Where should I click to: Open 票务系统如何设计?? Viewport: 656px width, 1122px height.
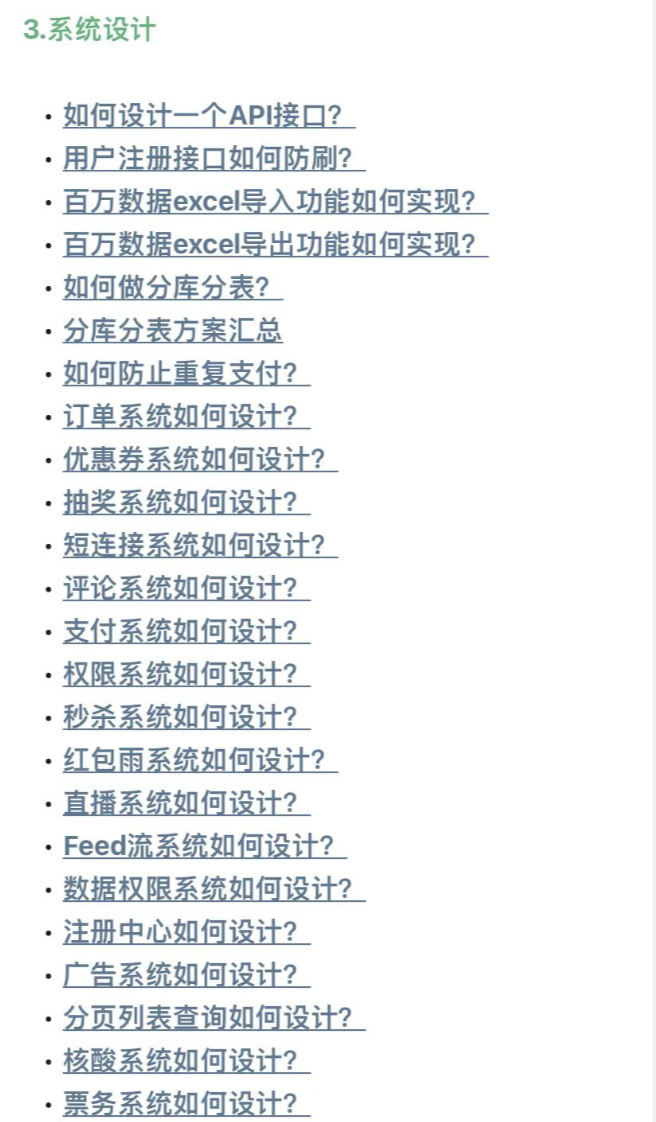point(186,1105)
